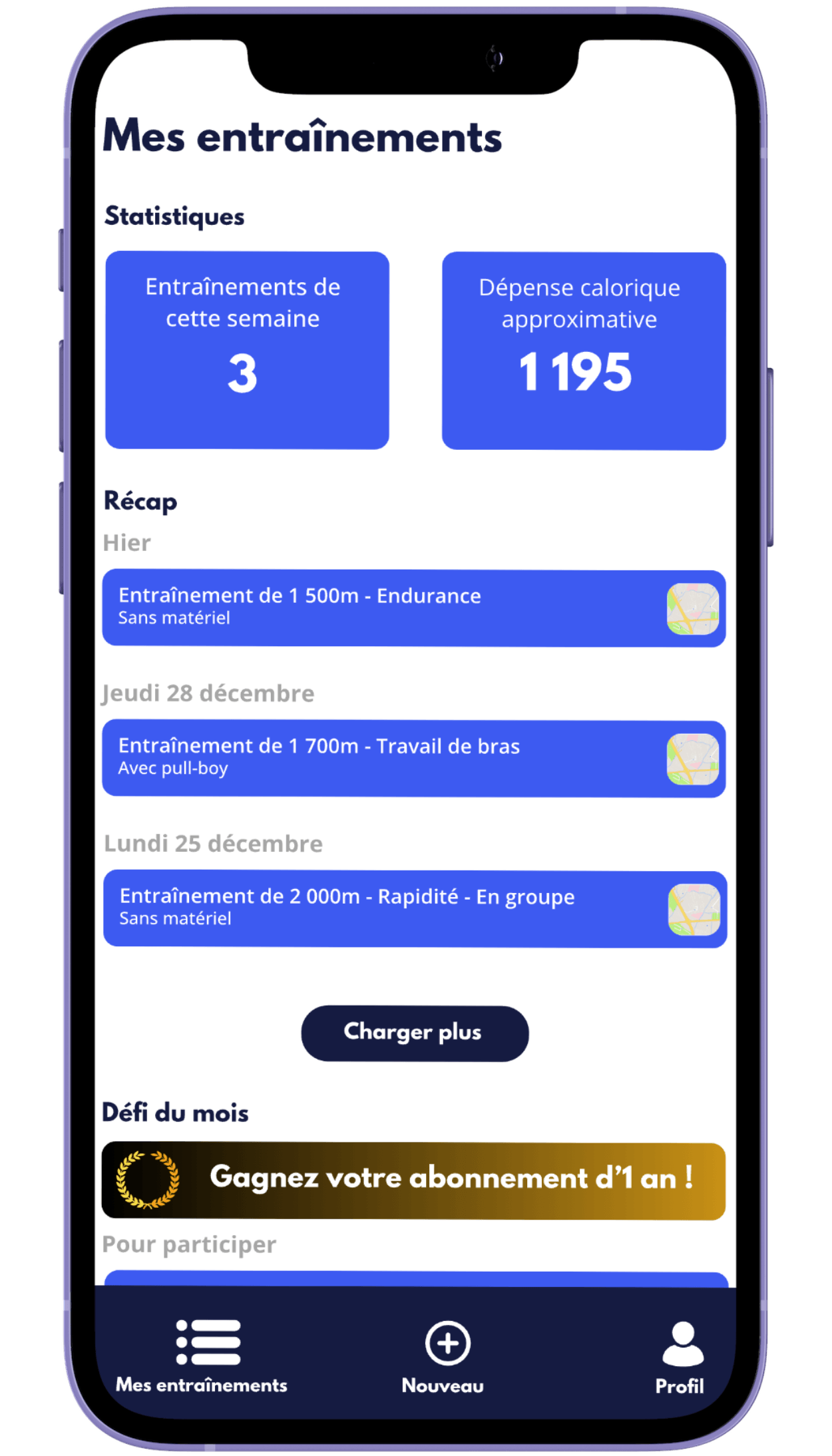Viewport: 832px width, 1456px height.
Task: Open the 1 500m Endurance training
Action: coord(373,607)
